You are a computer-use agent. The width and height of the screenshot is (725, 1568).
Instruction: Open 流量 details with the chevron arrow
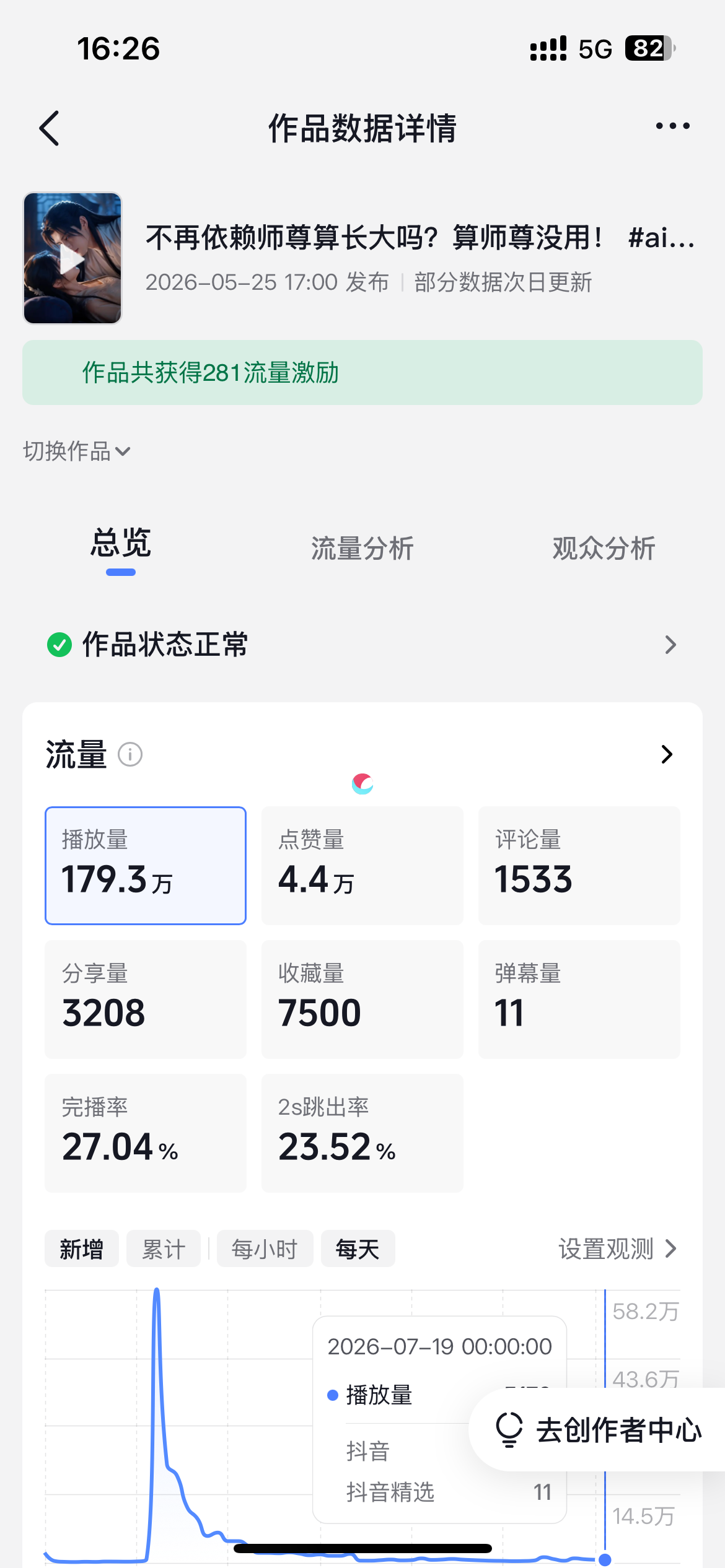click(667, 754)
